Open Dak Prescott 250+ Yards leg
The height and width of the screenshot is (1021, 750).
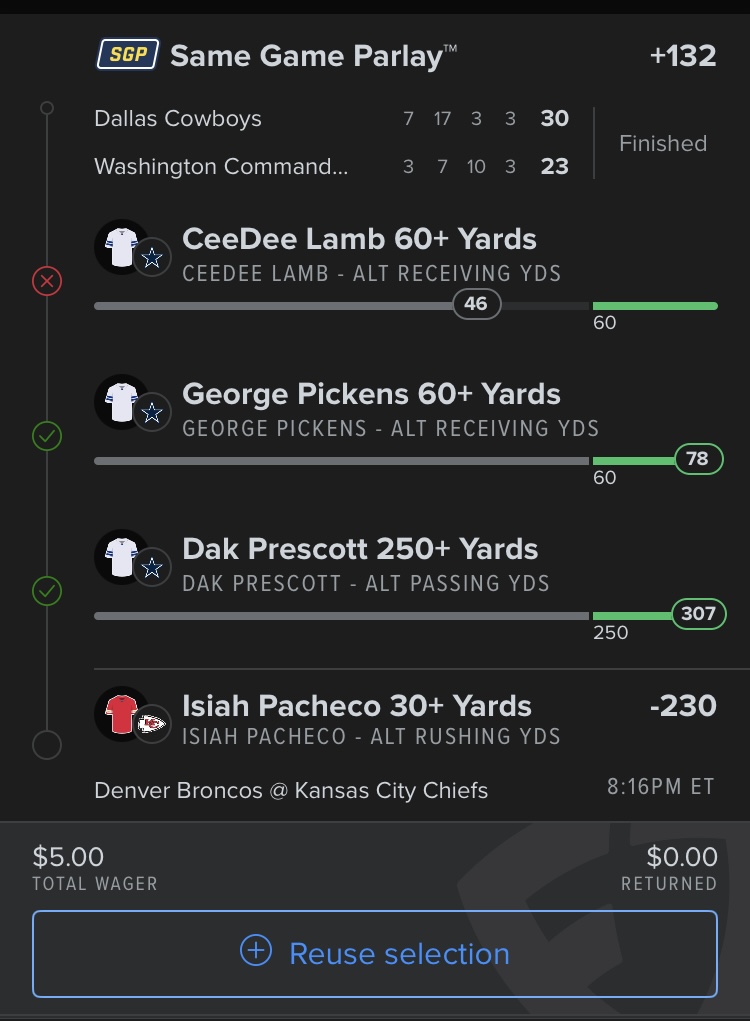click(360, 550)
